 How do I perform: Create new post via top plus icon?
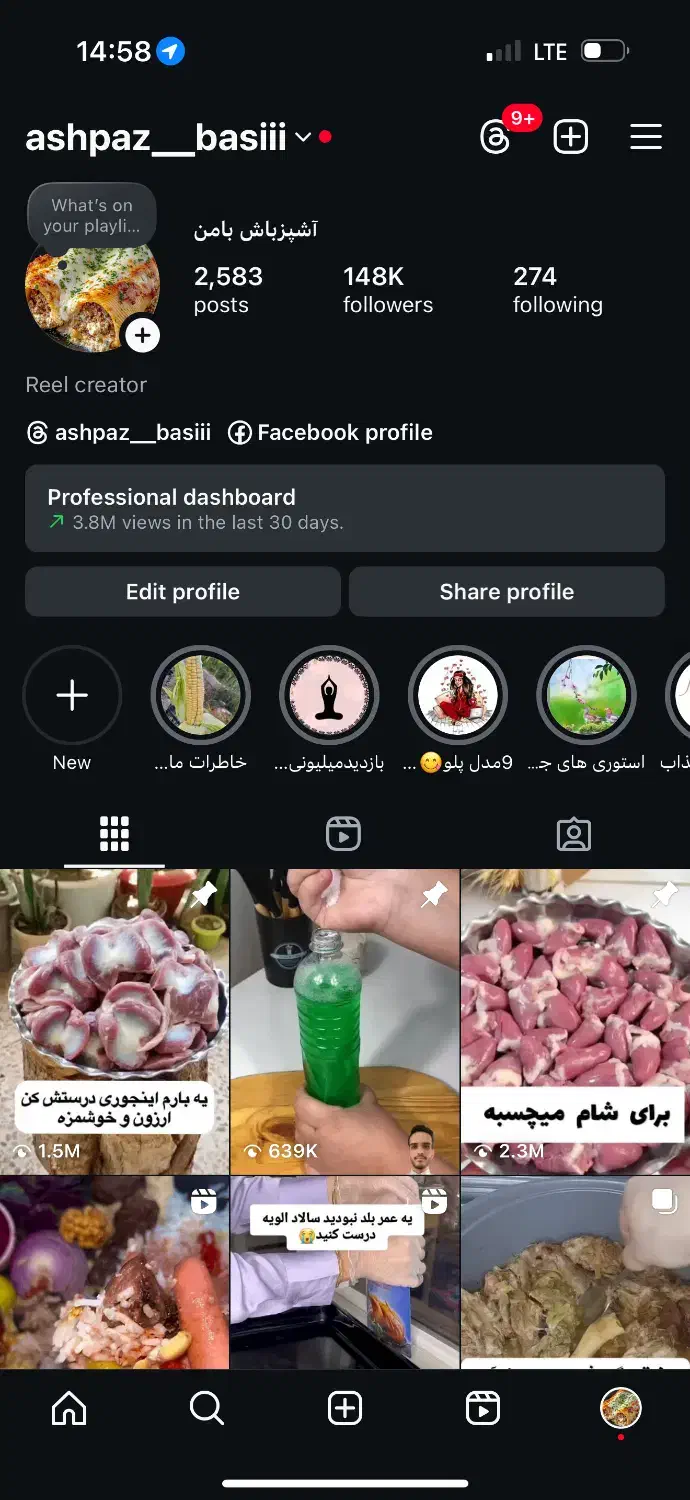[x=570, y=137]
